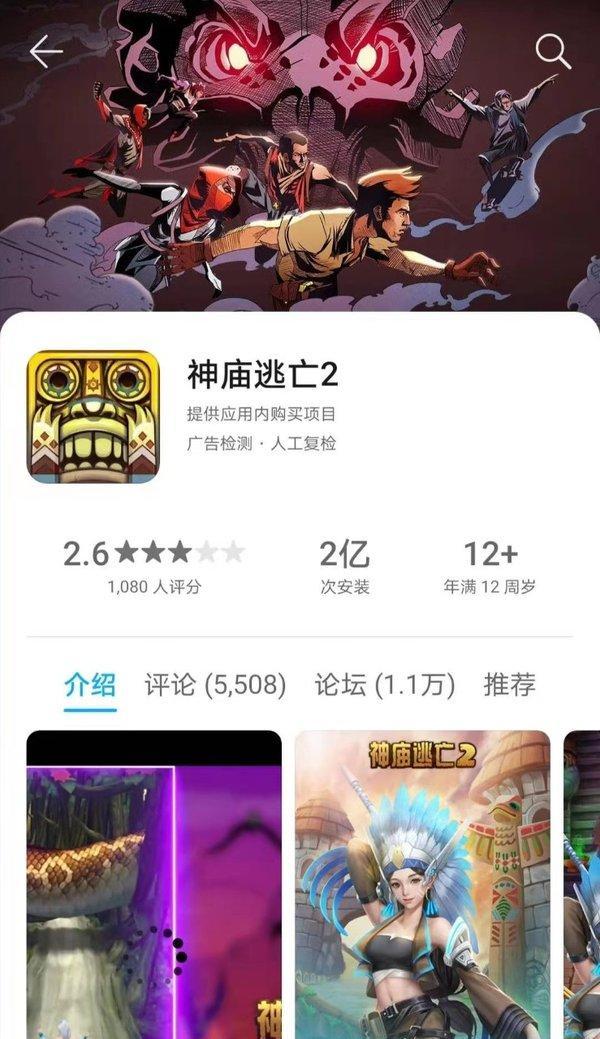This screenshot has width=600, height=1039.
Task: Open the 2.6 star rating details
Action: tap(154, 564)
